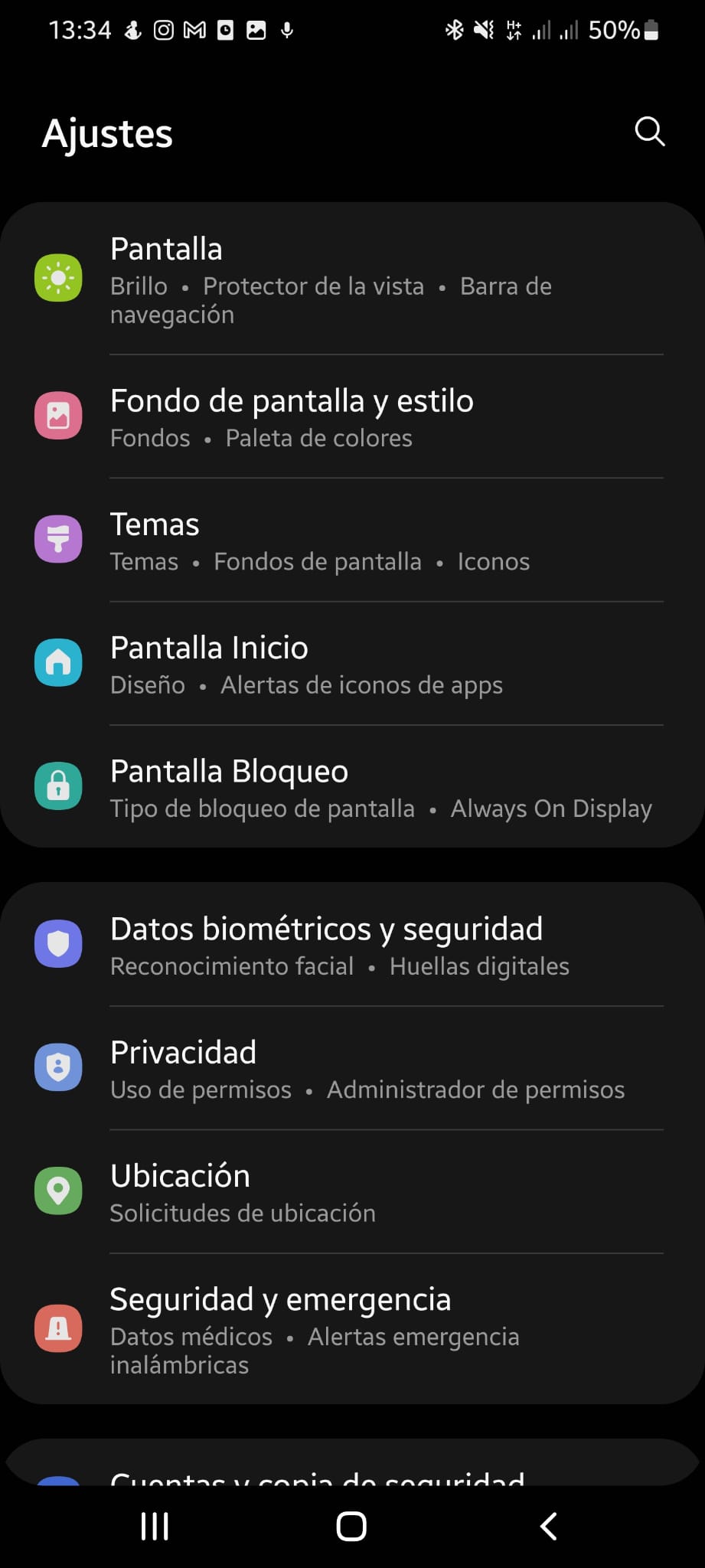Select the Privacidad row
This screenshot has width=705, height=1568.
(x=352, y=1068)
